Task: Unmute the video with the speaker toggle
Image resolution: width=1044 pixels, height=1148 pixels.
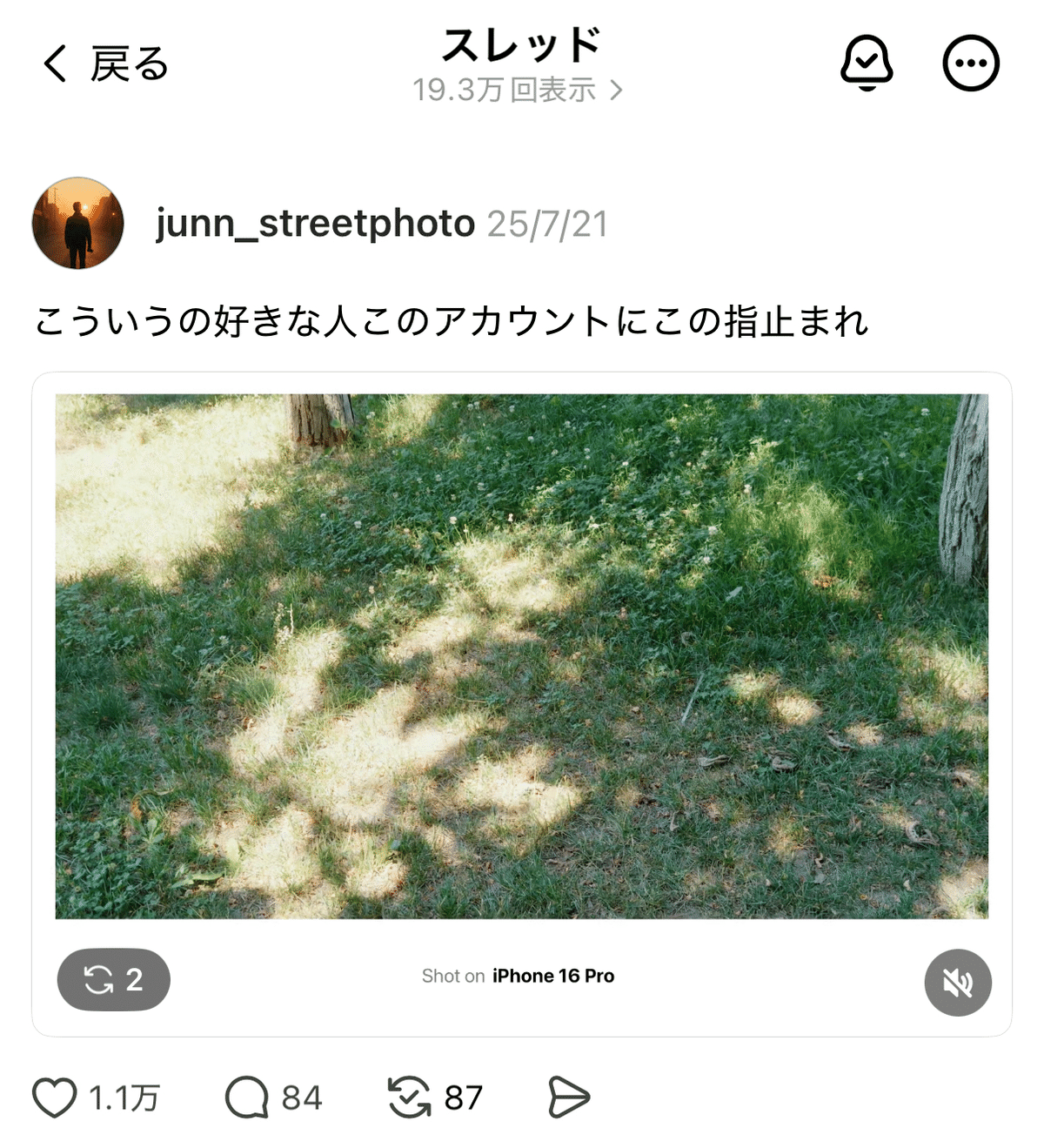Action: (x=957, y=982)
